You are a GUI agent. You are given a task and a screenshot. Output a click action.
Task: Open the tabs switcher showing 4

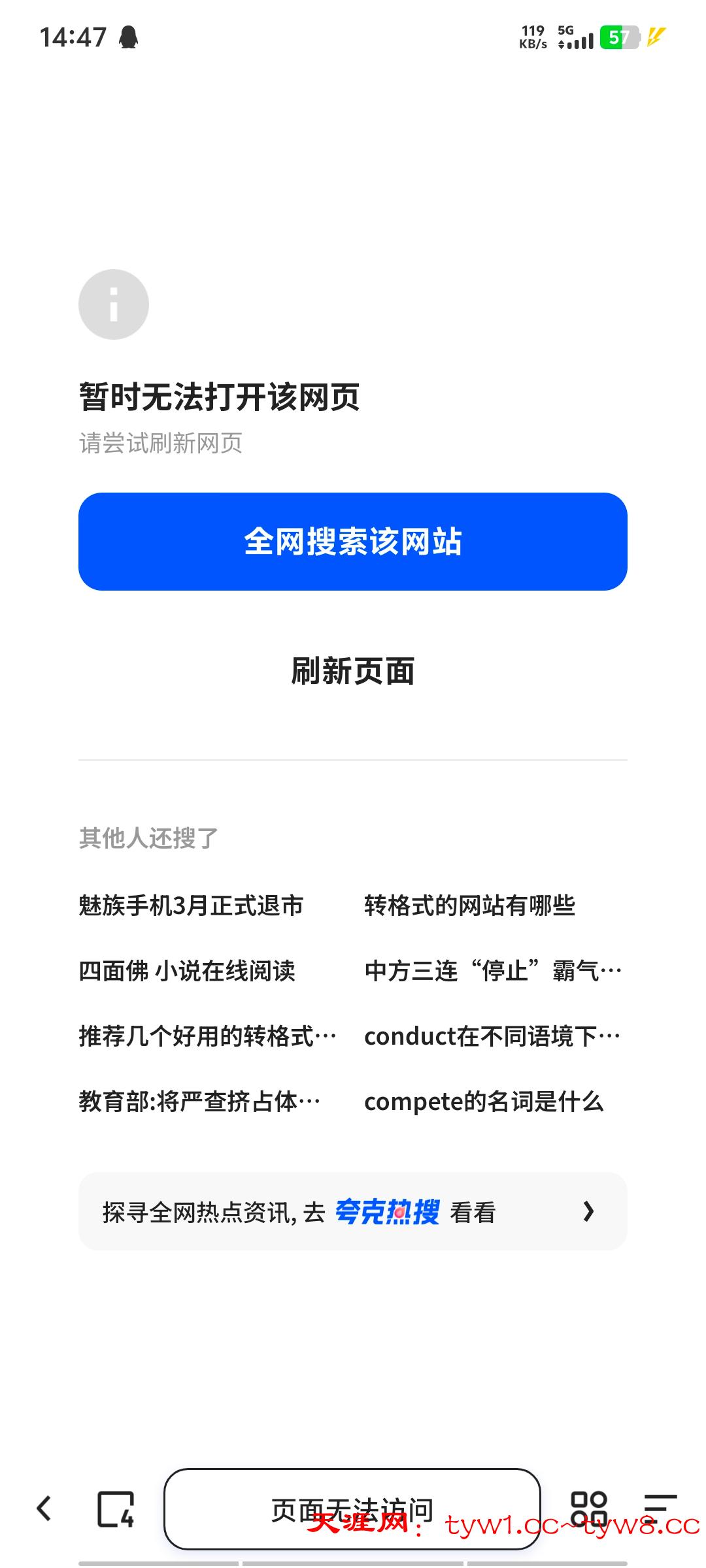coord(116,1509)
